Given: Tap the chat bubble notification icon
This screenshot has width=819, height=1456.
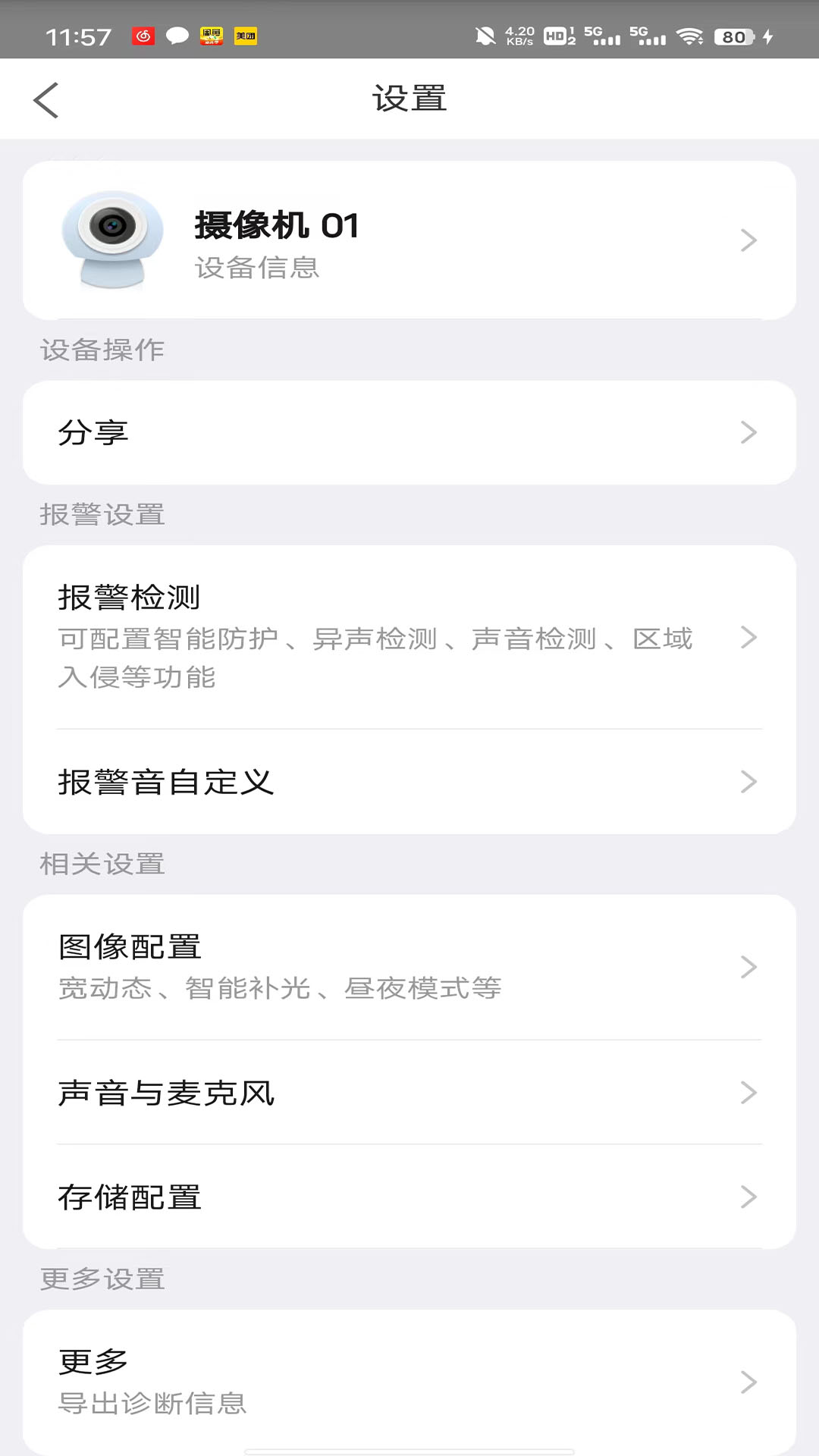Looking at the screenshot, I should point(176,35).
